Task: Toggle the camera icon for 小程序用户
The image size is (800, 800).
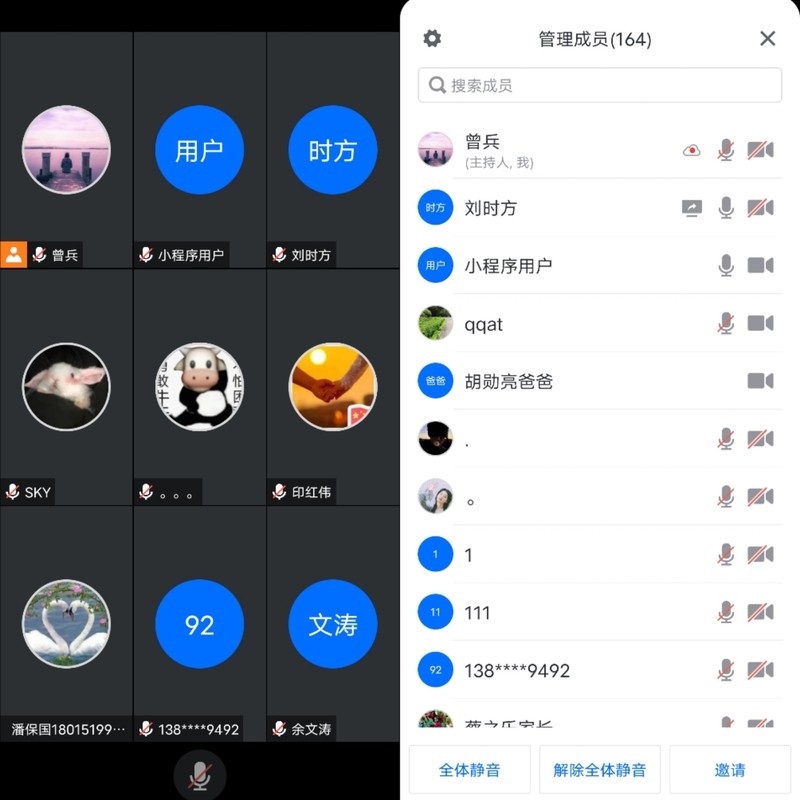Action: click(761, 266)
